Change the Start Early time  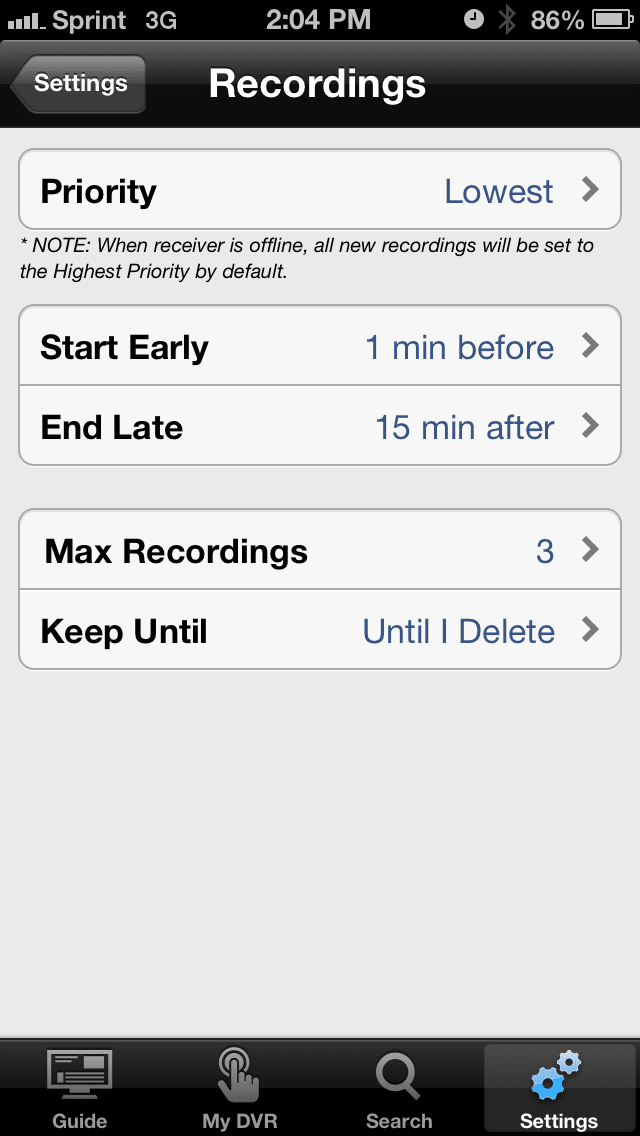point(320,347)
